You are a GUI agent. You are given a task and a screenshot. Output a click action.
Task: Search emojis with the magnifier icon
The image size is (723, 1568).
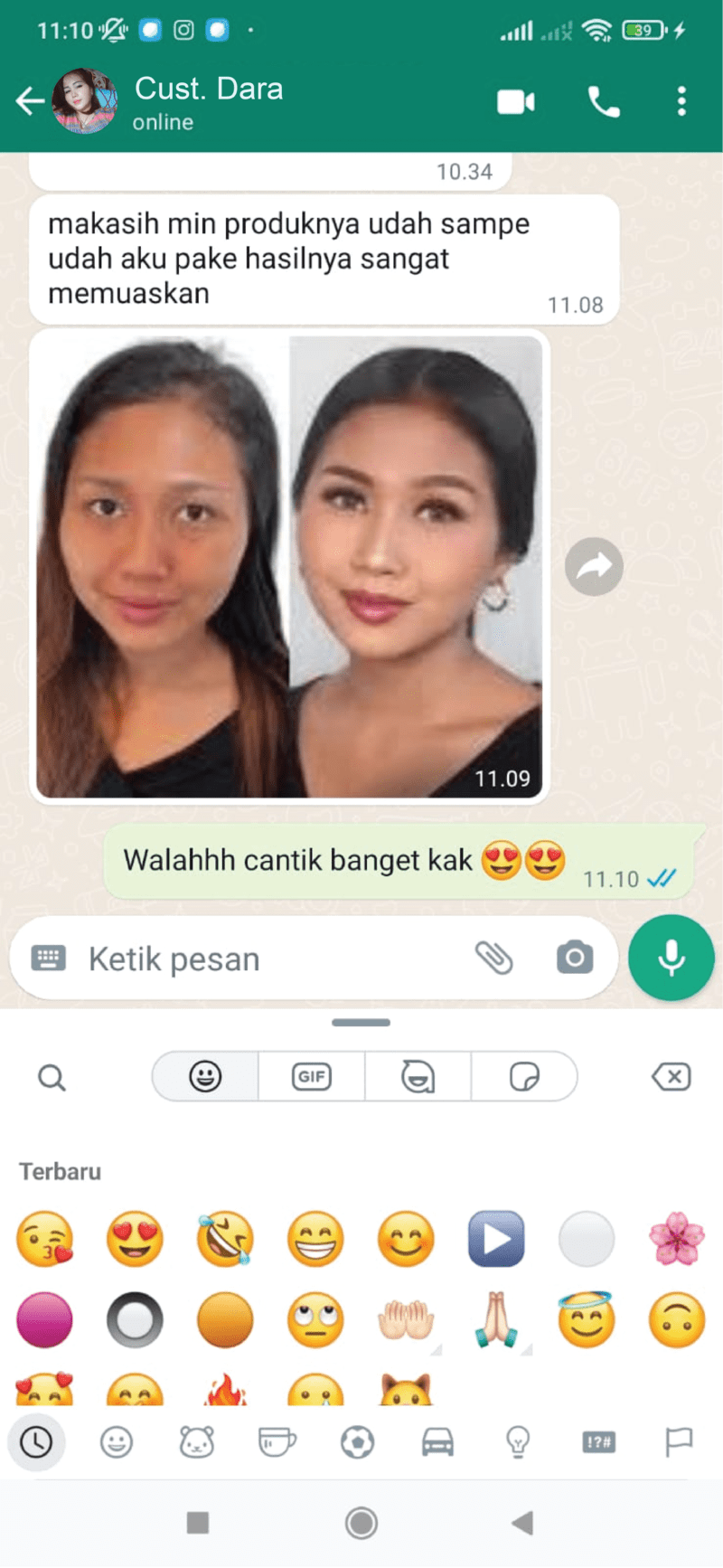52,1077
